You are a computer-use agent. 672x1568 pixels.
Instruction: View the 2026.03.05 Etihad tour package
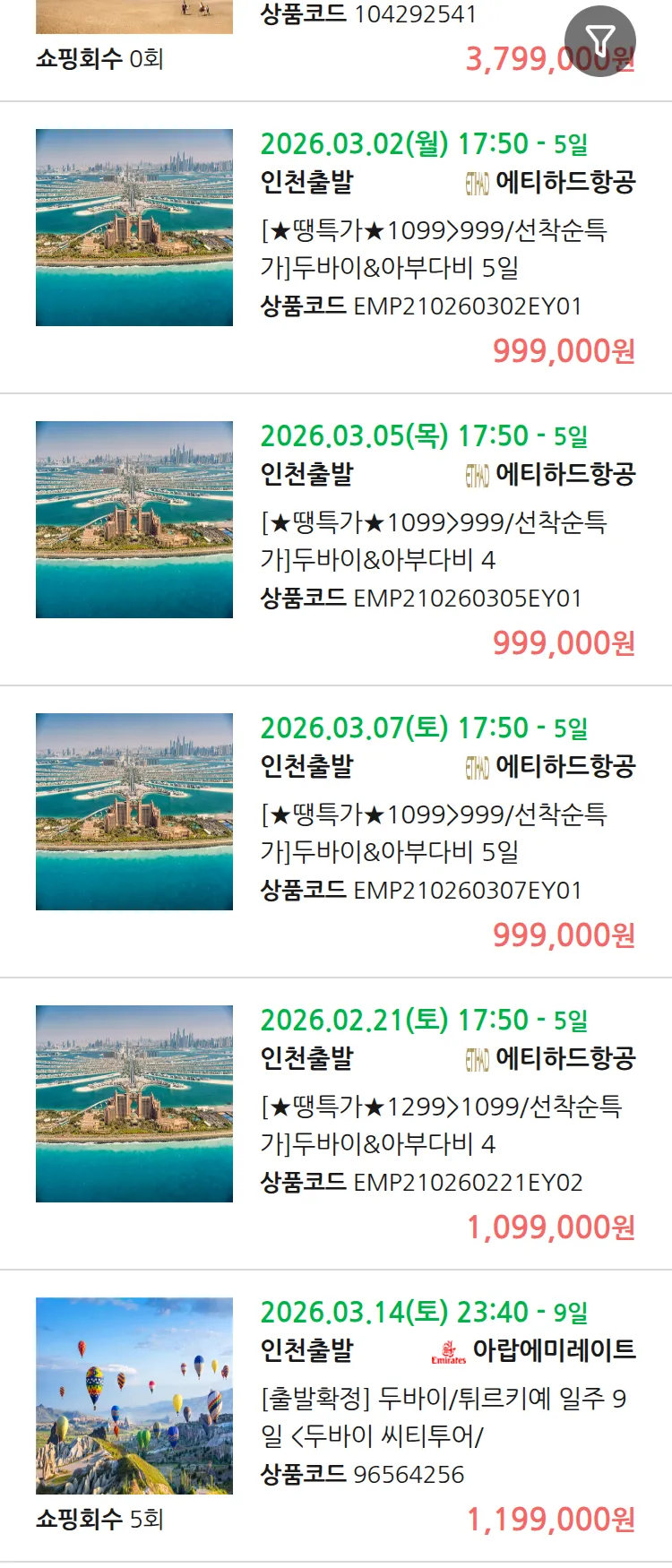tap(434, 540)
